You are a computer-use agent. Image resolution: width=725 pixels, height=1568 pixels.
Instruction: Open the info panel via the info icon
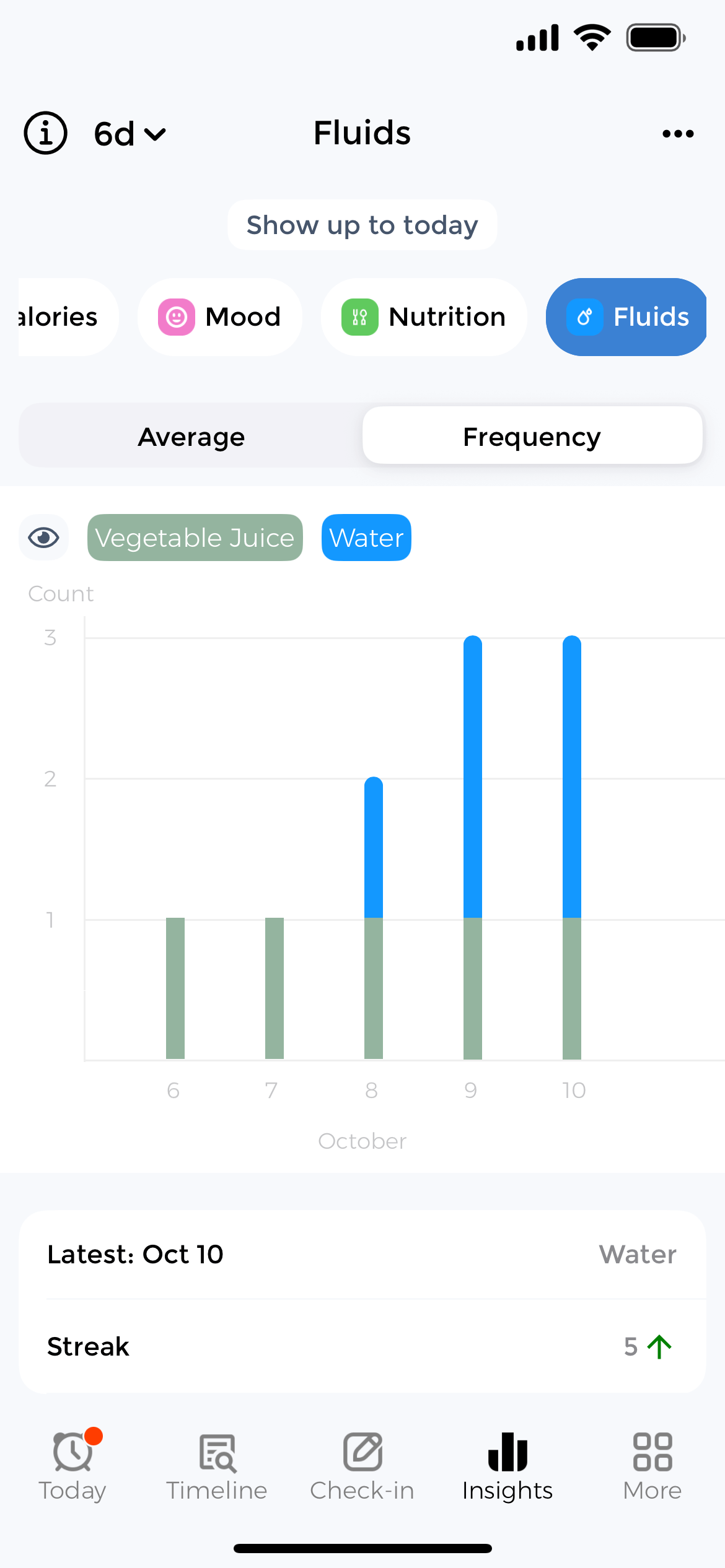pyautogui.click(x=46, y=133)
